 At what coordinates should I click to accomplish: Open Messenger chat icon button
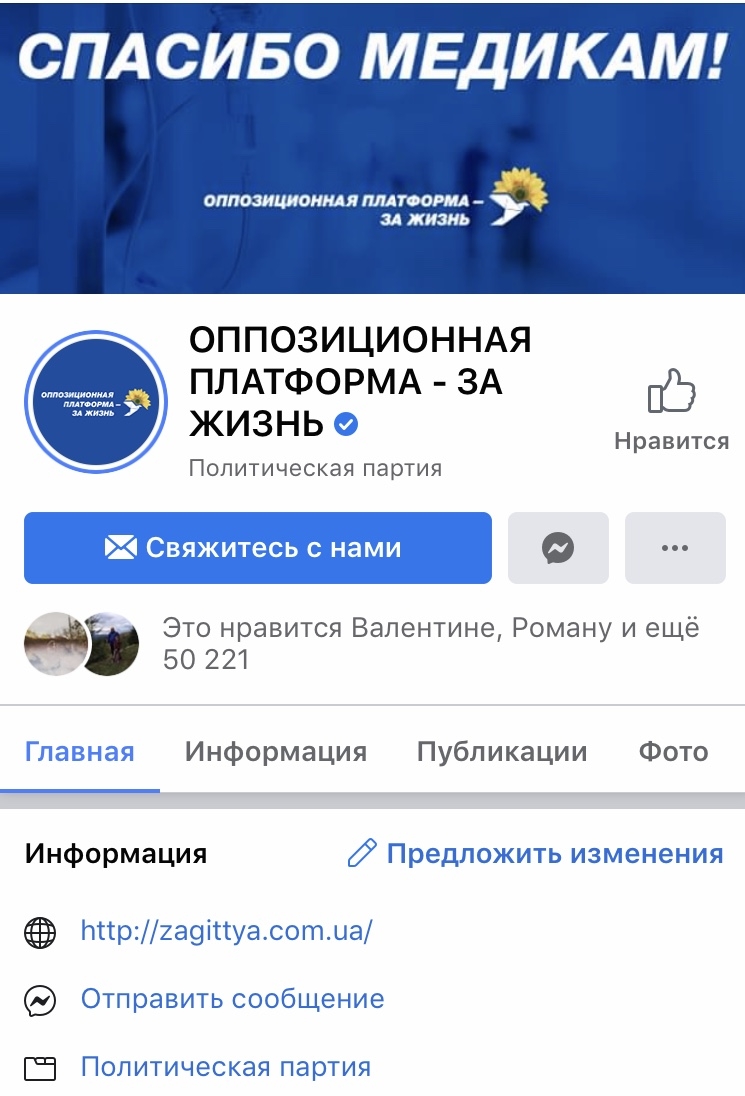pos(558,548)
